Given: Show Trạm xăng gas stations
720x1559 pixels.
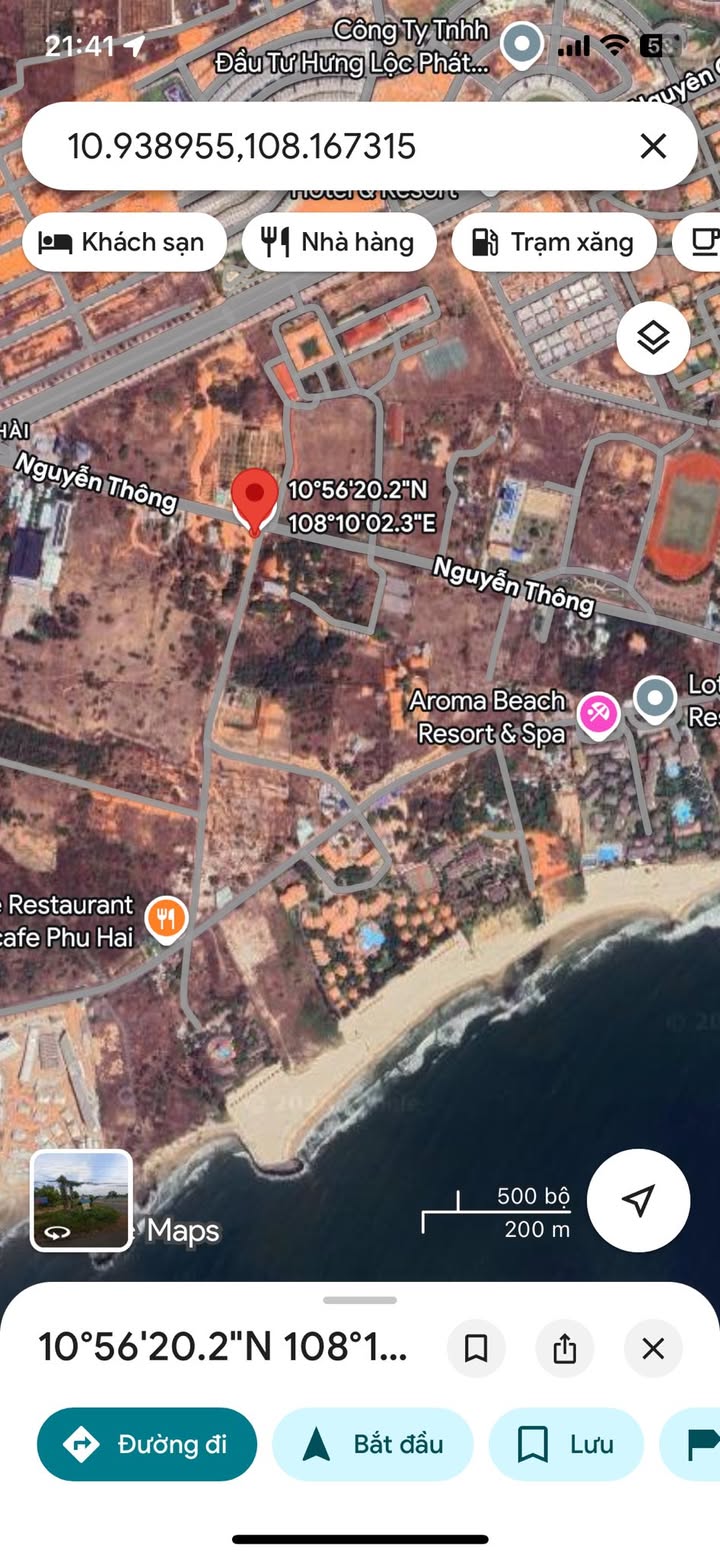Looking at the screenshot, I should coord(554,242).
